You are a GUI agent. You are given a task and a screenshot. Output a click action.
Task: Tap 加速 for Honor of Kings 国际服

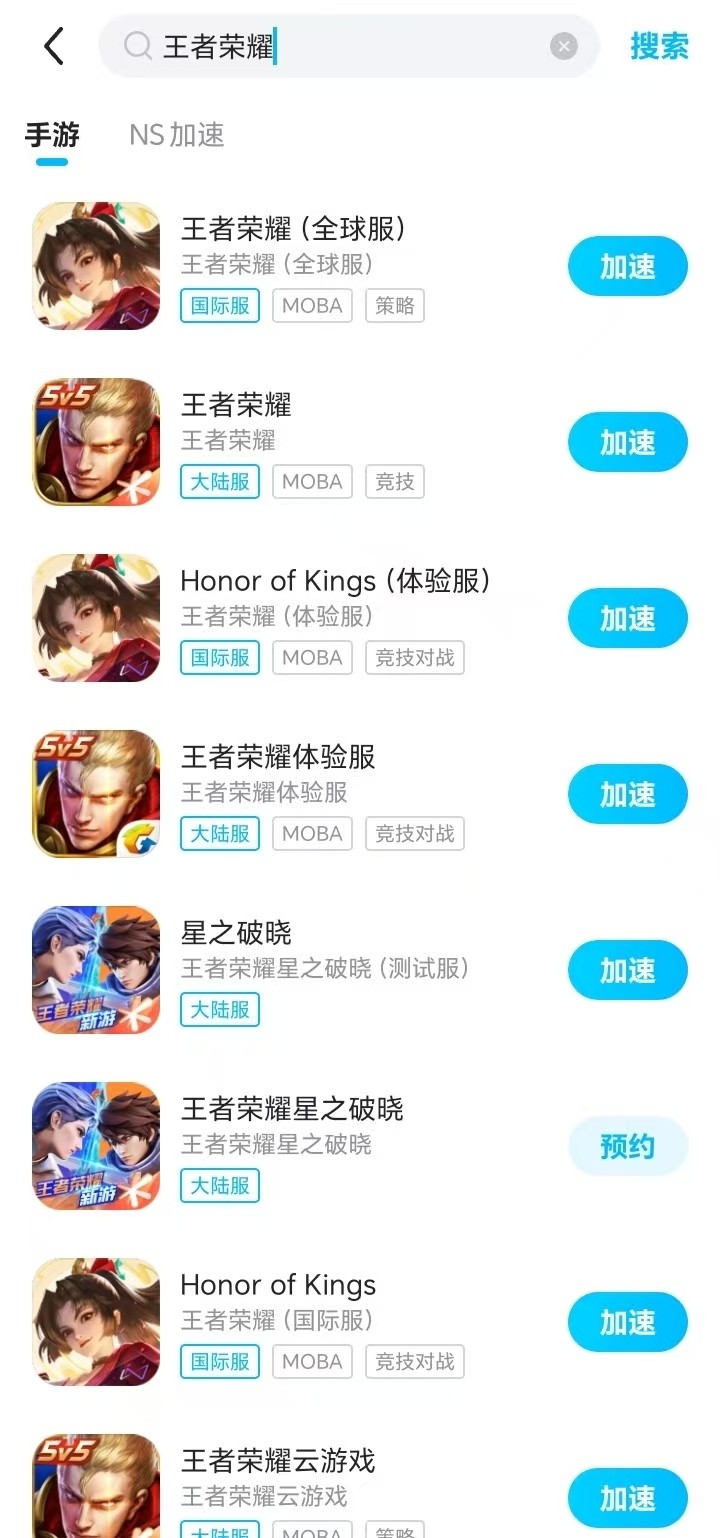[x=628, y=1322]
